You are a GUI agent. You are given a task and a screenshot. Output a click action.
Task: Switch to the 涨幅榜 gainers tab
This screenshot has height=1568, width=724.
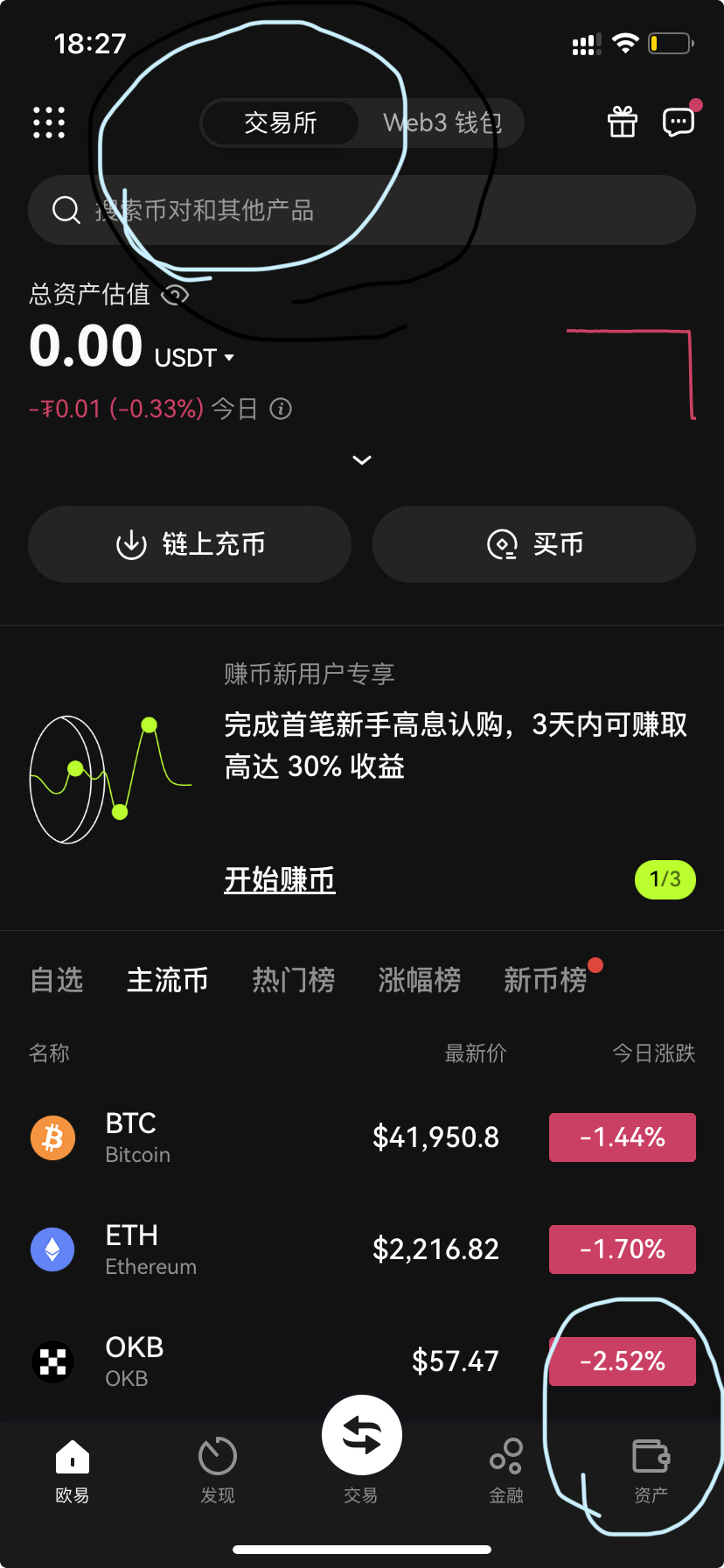point(419,979)
